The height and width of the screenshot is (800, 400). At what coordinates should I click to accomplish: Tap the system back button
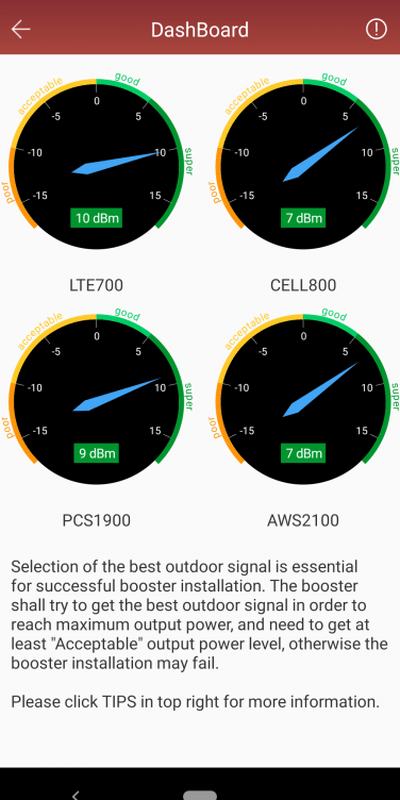click(x=76, y=795)
